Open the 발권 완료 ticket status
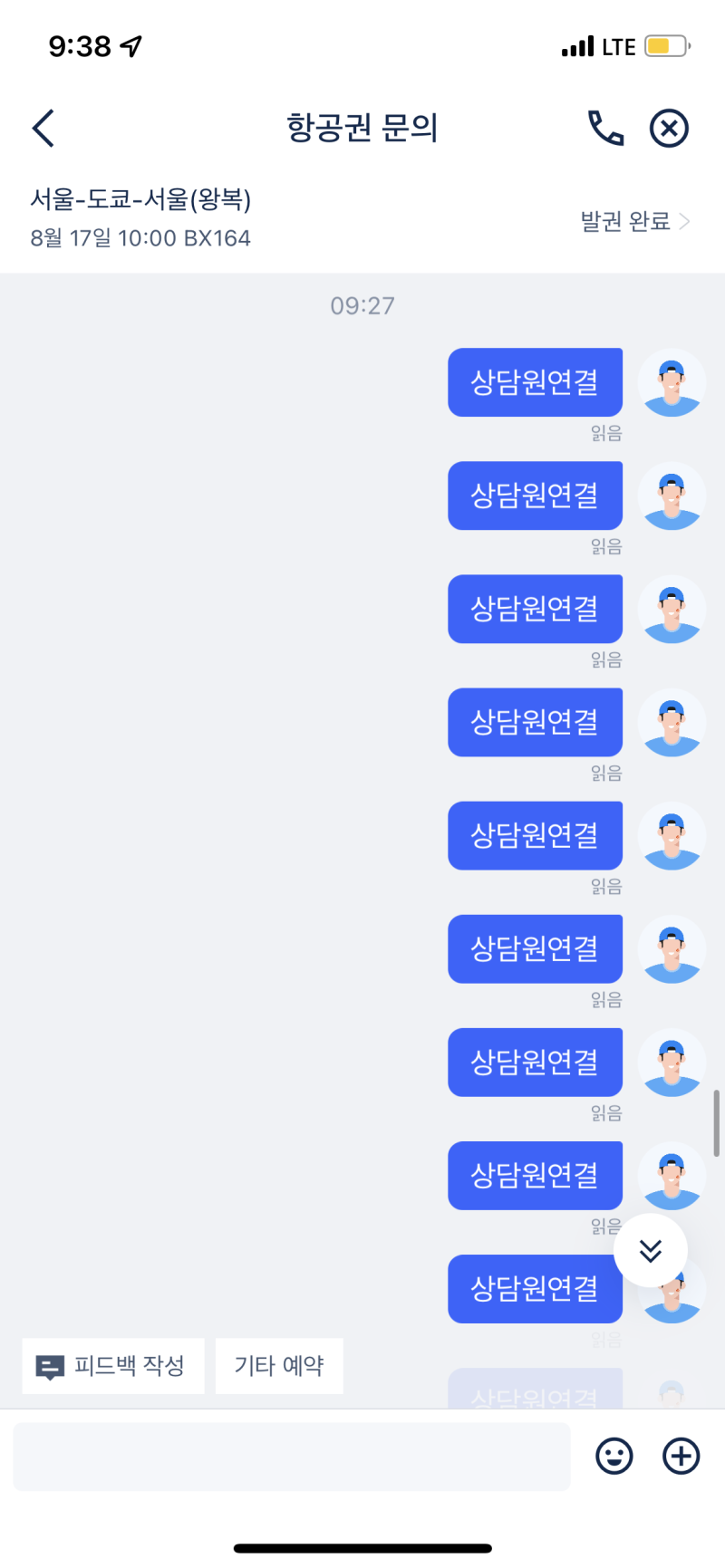This screenshot has height=1568, width=725. [x=634, y=221]
